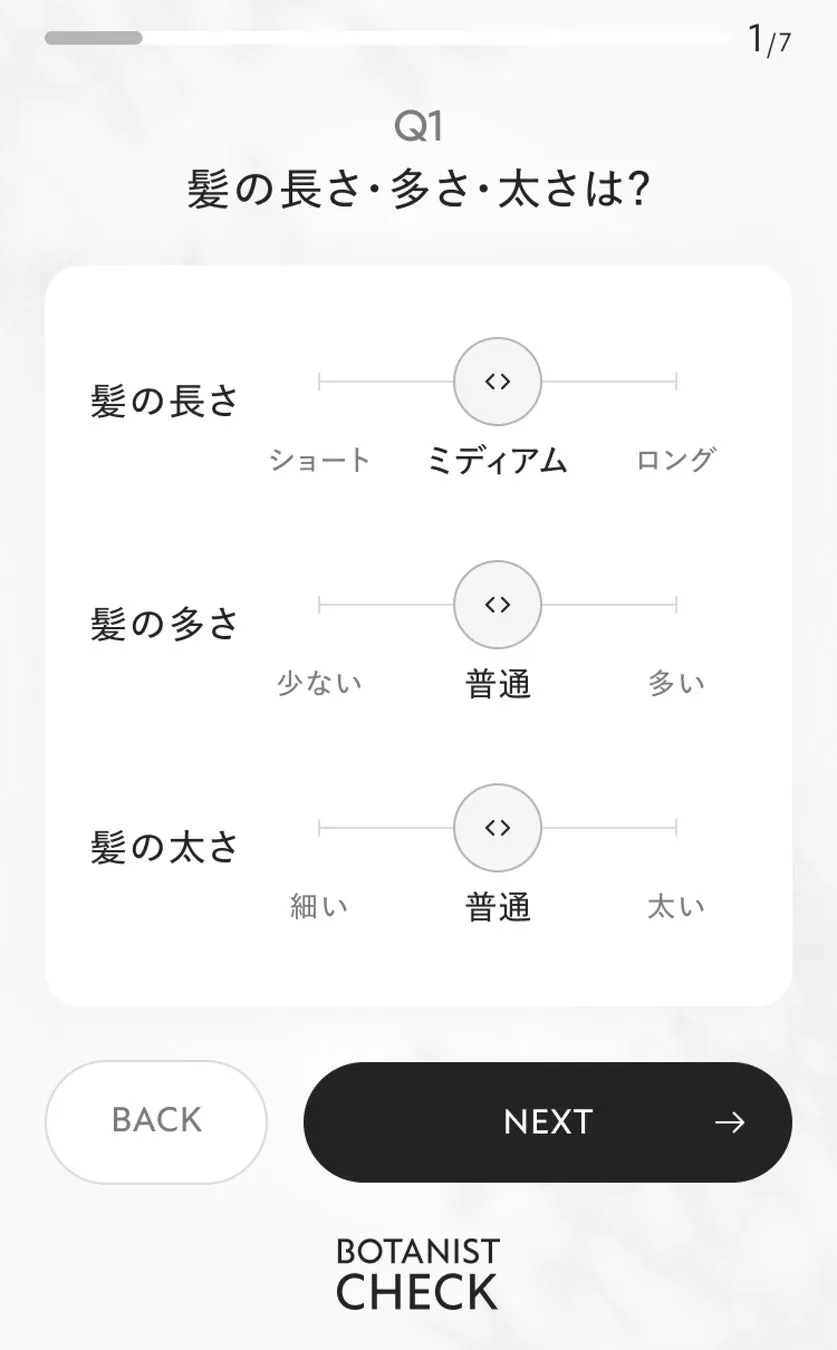Click the progress bar at the top

click(390, 37)
